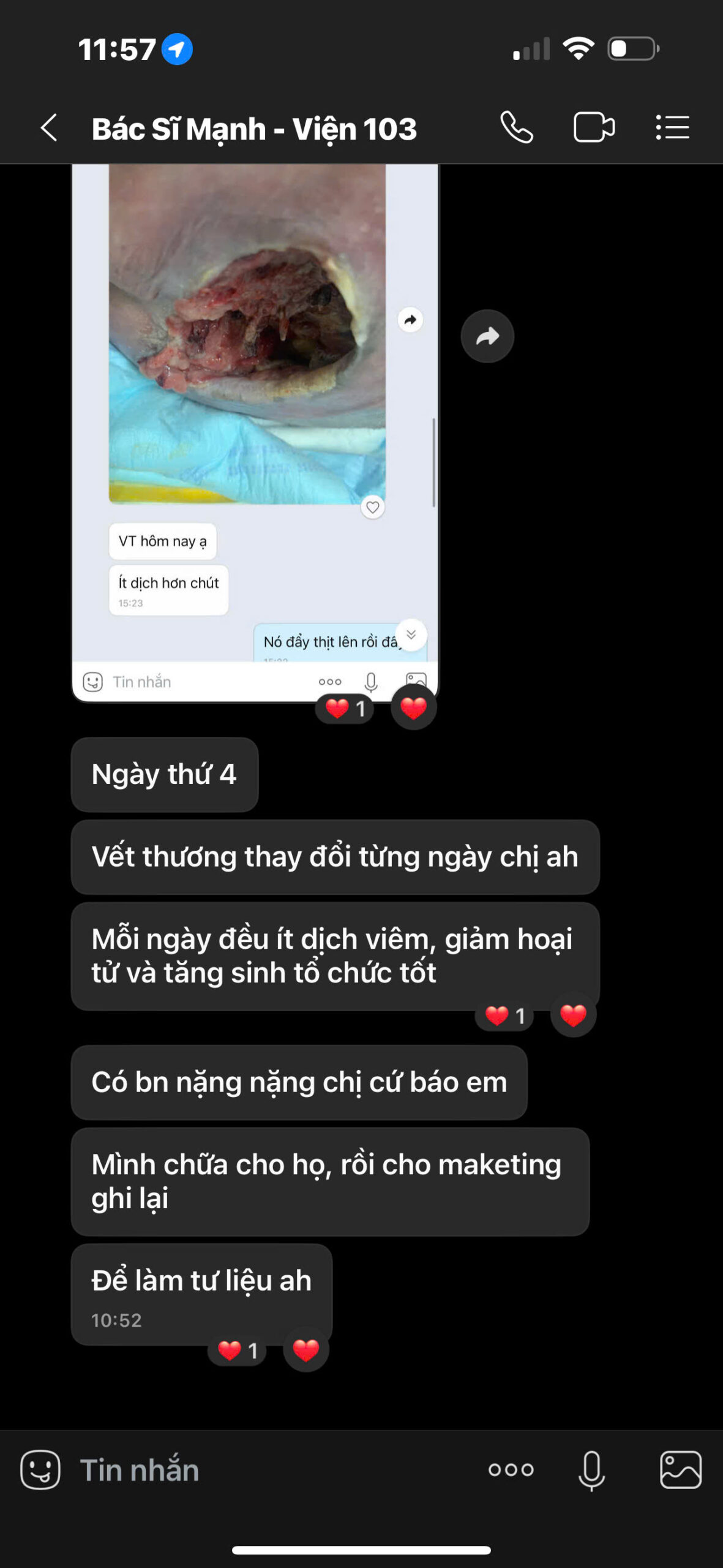
Task: Start a video call with Bác Sĩ Mạnh
Action: click(x=594, y=127)
